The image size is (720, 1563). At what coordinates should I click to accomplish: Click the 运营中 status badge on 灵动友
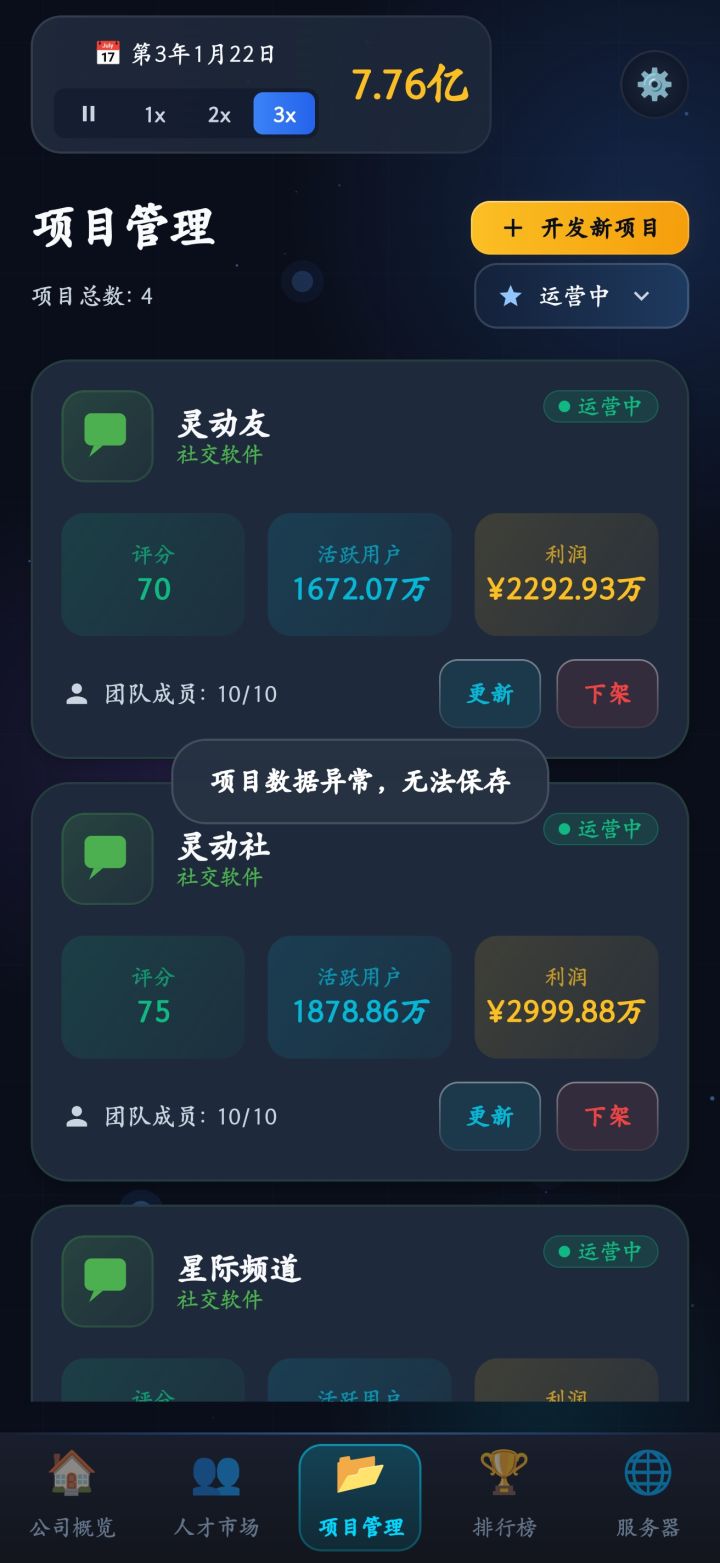click(600, 406)
